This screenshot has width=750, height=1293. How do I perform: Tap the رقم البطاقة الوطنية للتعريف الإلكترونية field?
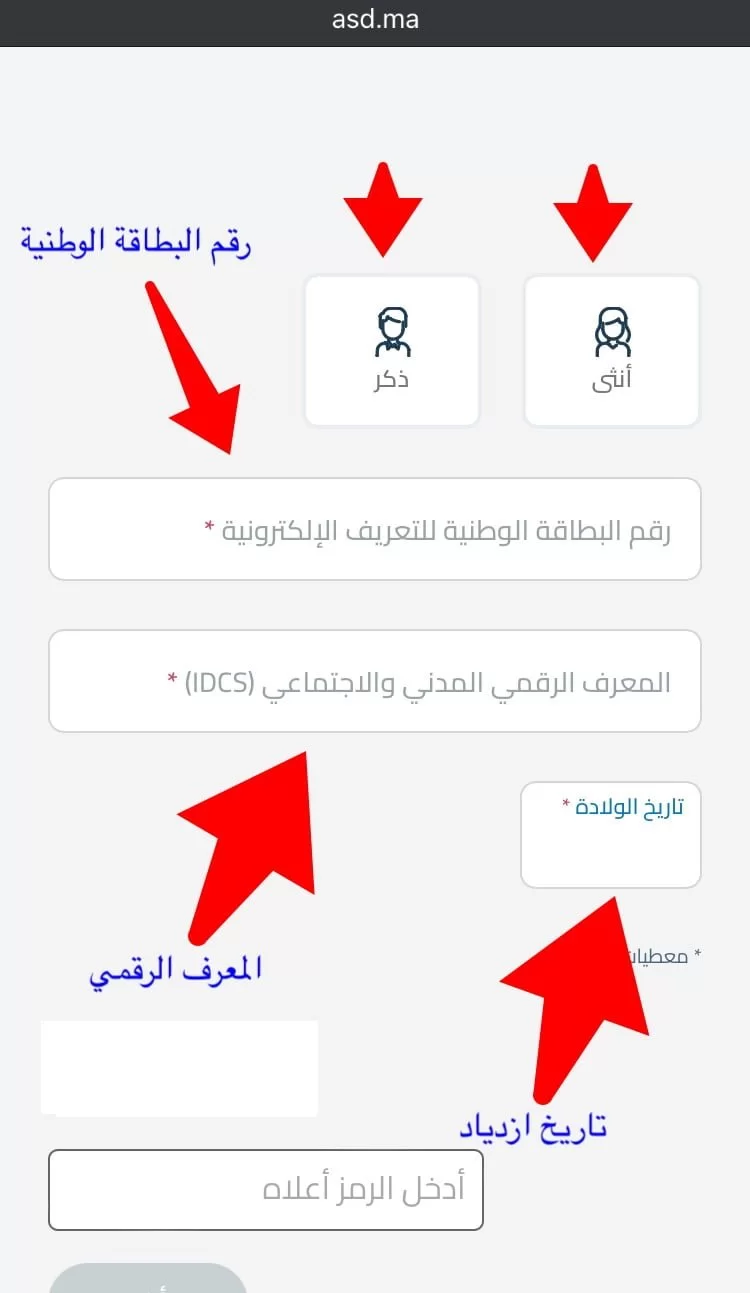(374, 529)
